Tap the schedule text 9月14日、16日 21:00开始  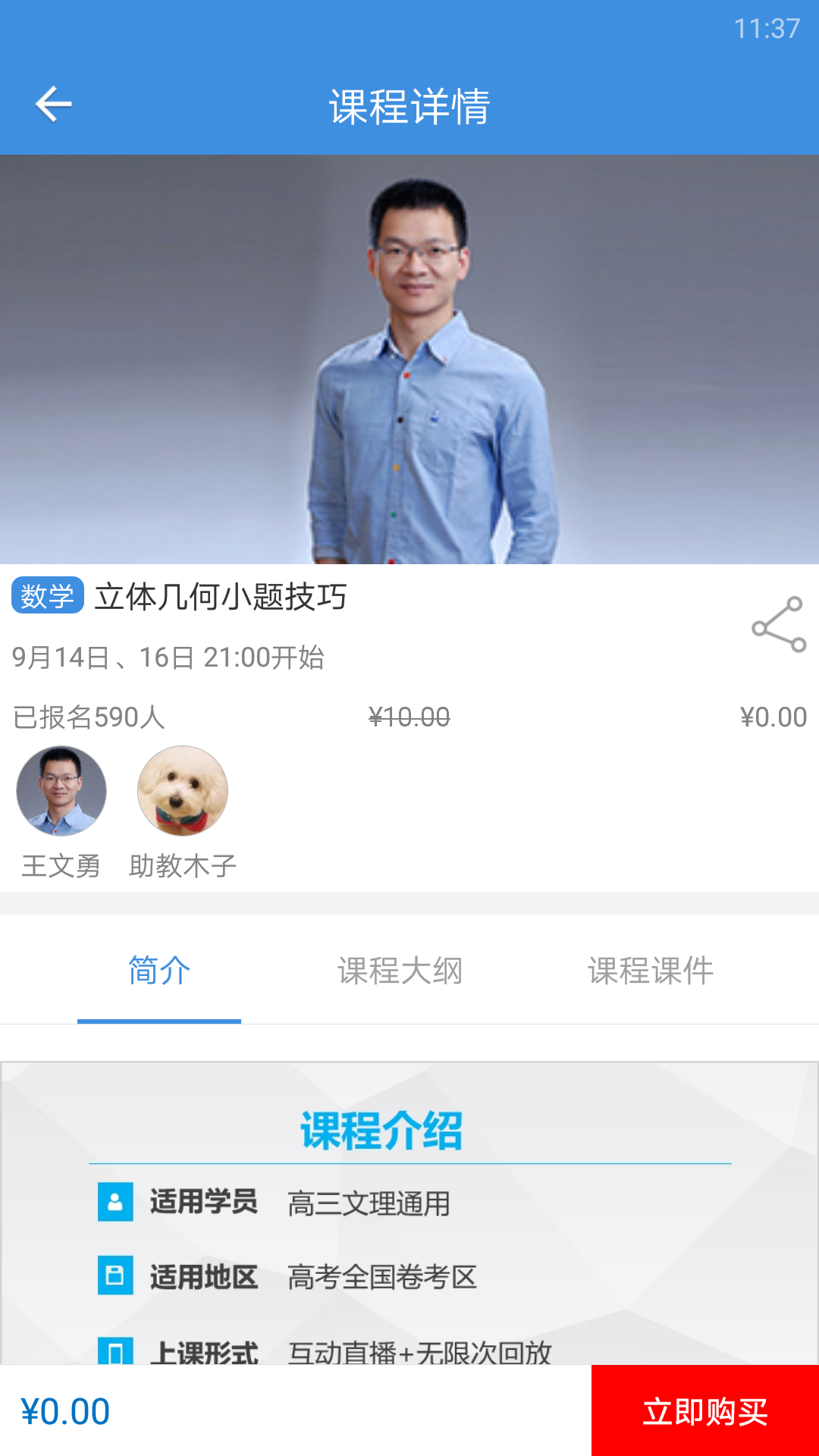[x=171, y=658]
